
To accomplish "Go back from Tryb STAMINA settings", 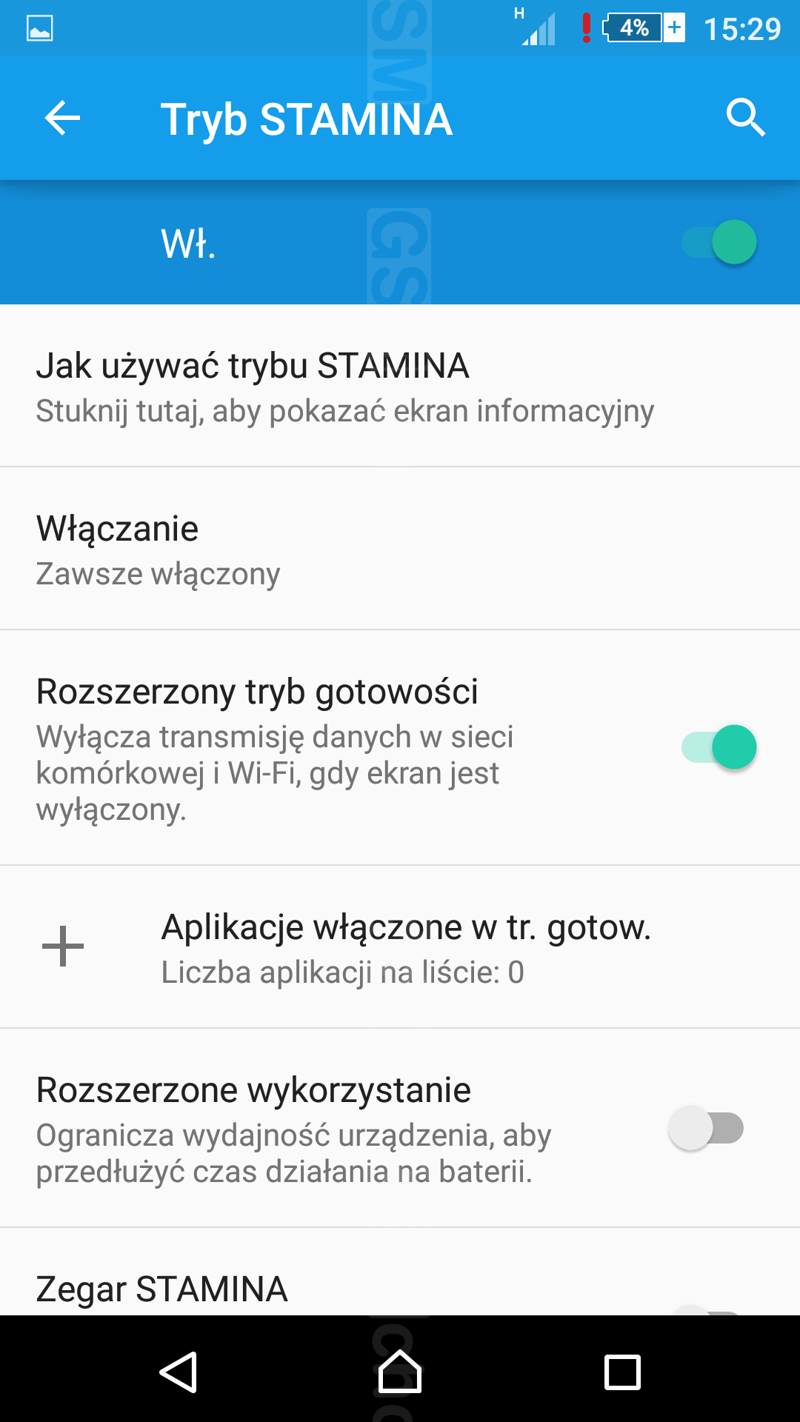I will [62, 119].
